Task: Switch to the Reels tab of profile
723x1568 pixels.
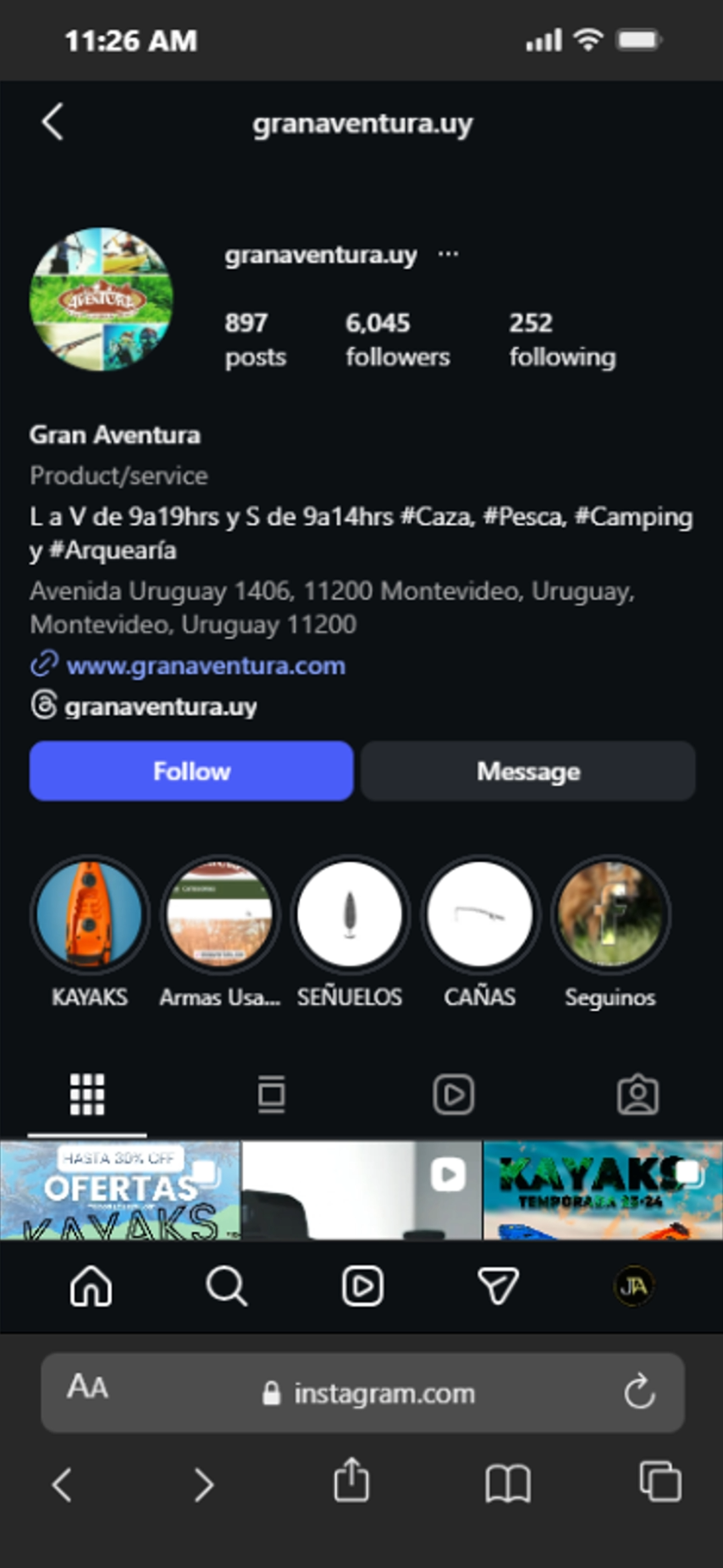Action: pos(454,1095)
